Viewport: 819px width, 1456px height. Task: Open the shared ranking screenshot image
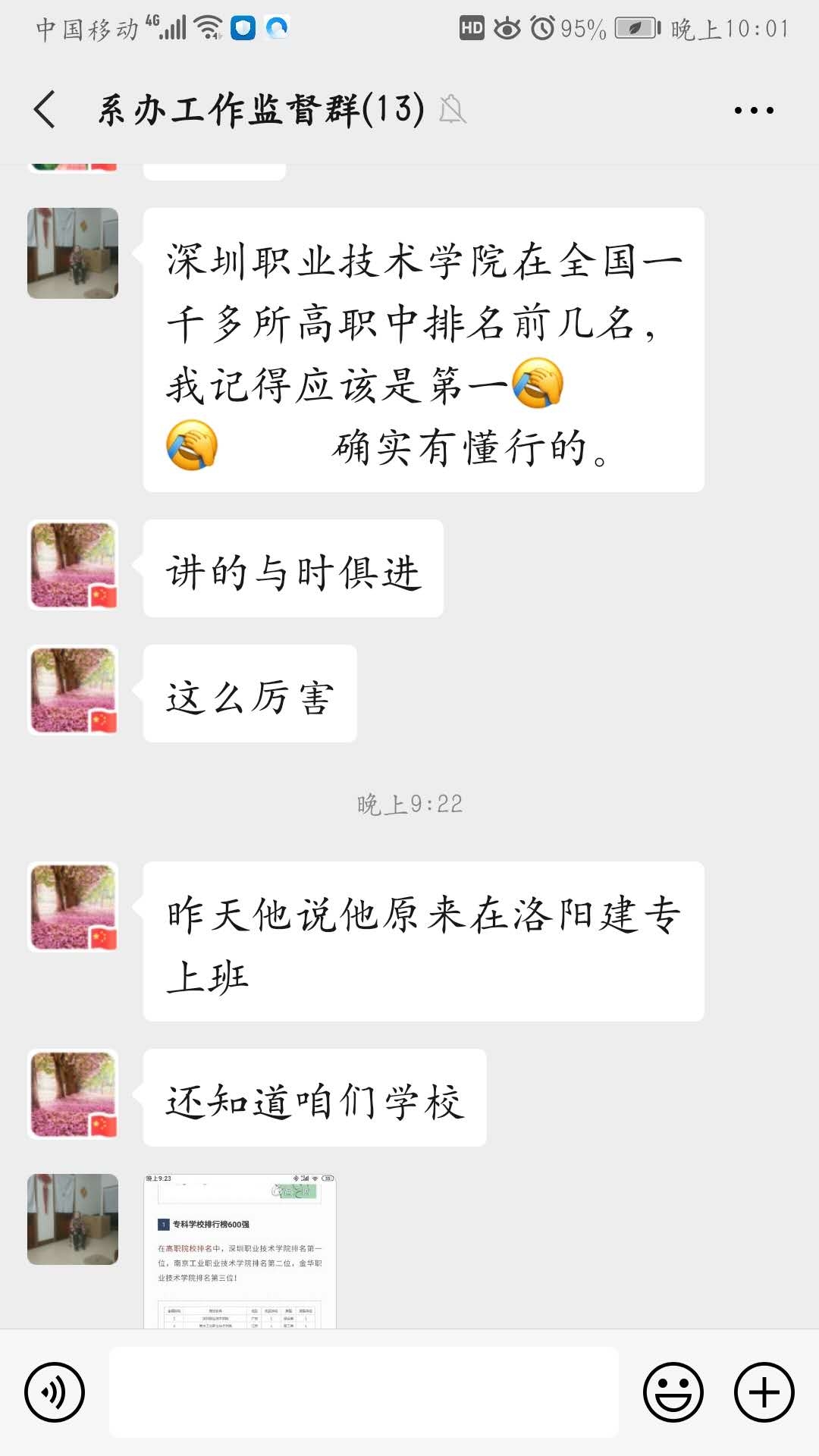(x=240, y=1251)
